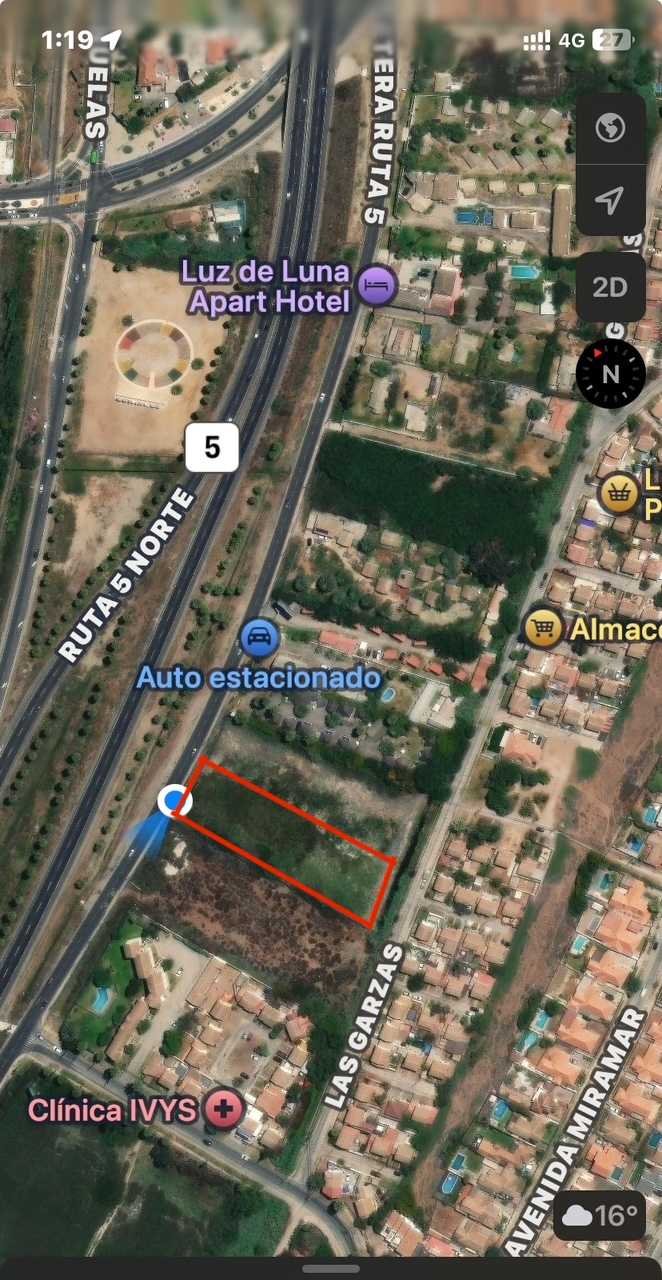662x1280 pixels.
Task: Switch map view to 2D
Action: click(610, 288)
